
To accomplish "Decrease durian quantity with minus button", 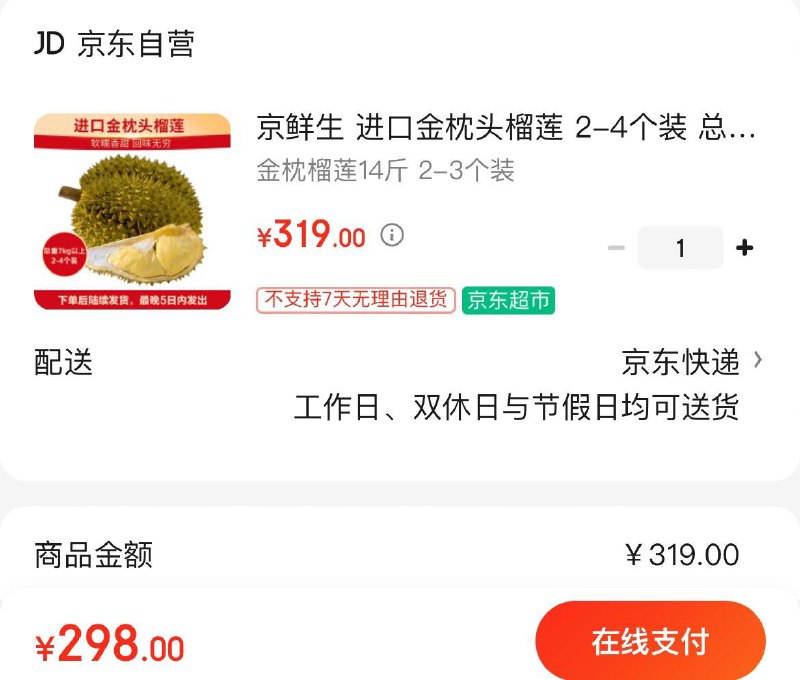I will coord(616,248).
